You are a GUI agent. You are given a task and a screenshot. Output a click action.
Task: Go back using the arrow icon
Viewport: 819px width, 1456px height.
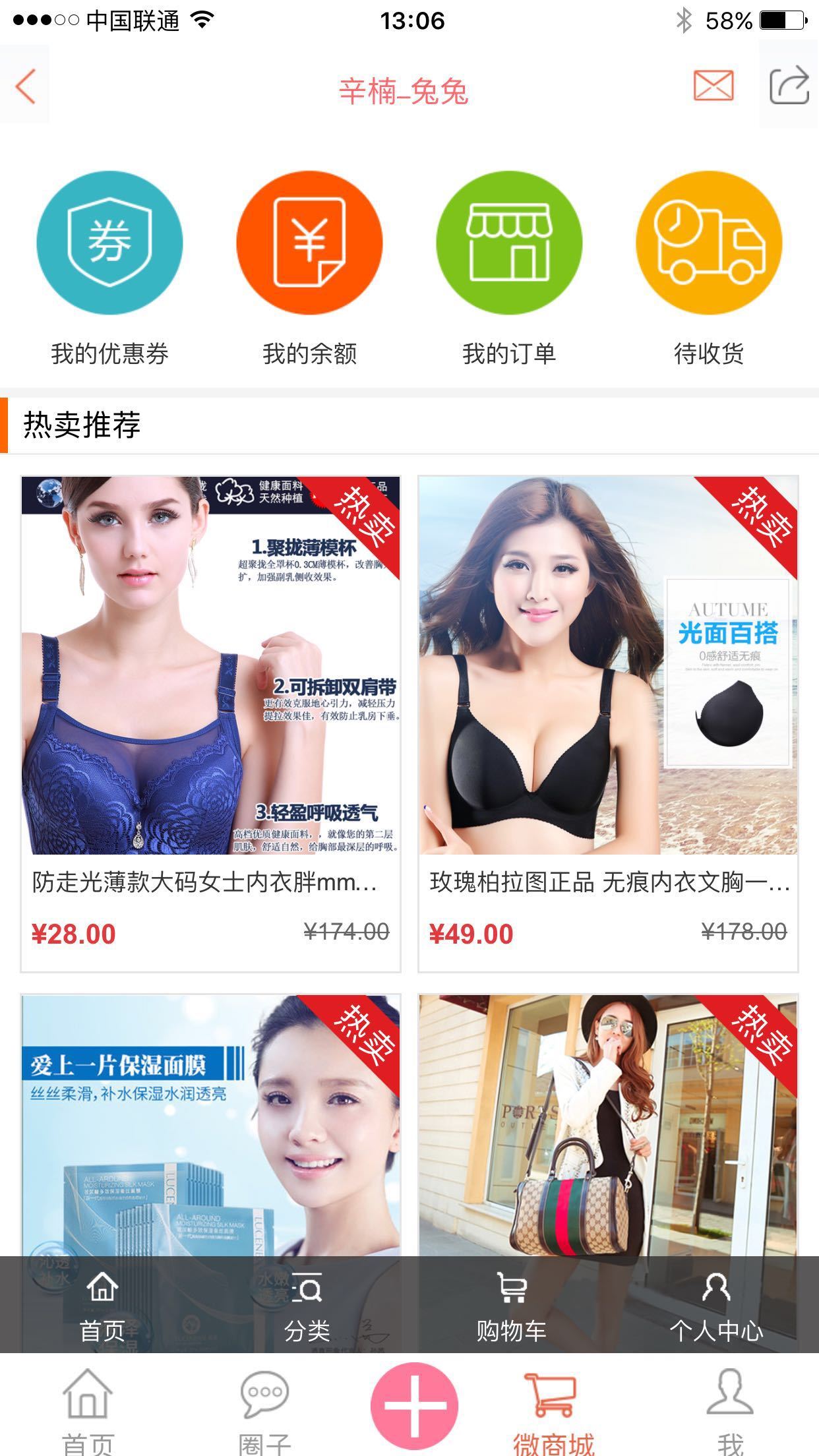point(25,87)
